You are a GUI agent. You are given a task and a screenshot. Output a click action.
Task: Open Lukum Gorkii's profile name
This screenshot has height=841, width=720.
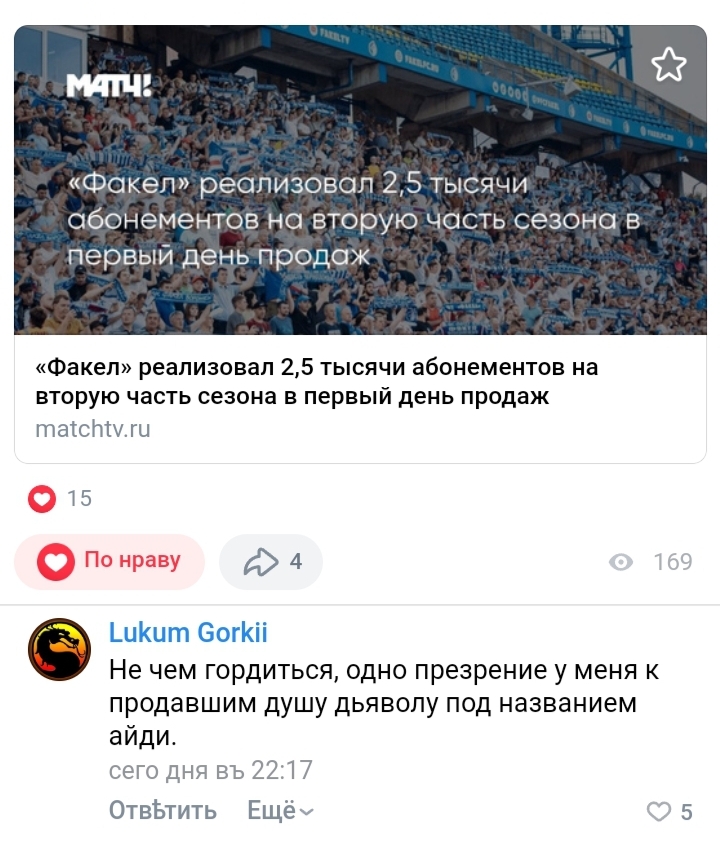188,633
